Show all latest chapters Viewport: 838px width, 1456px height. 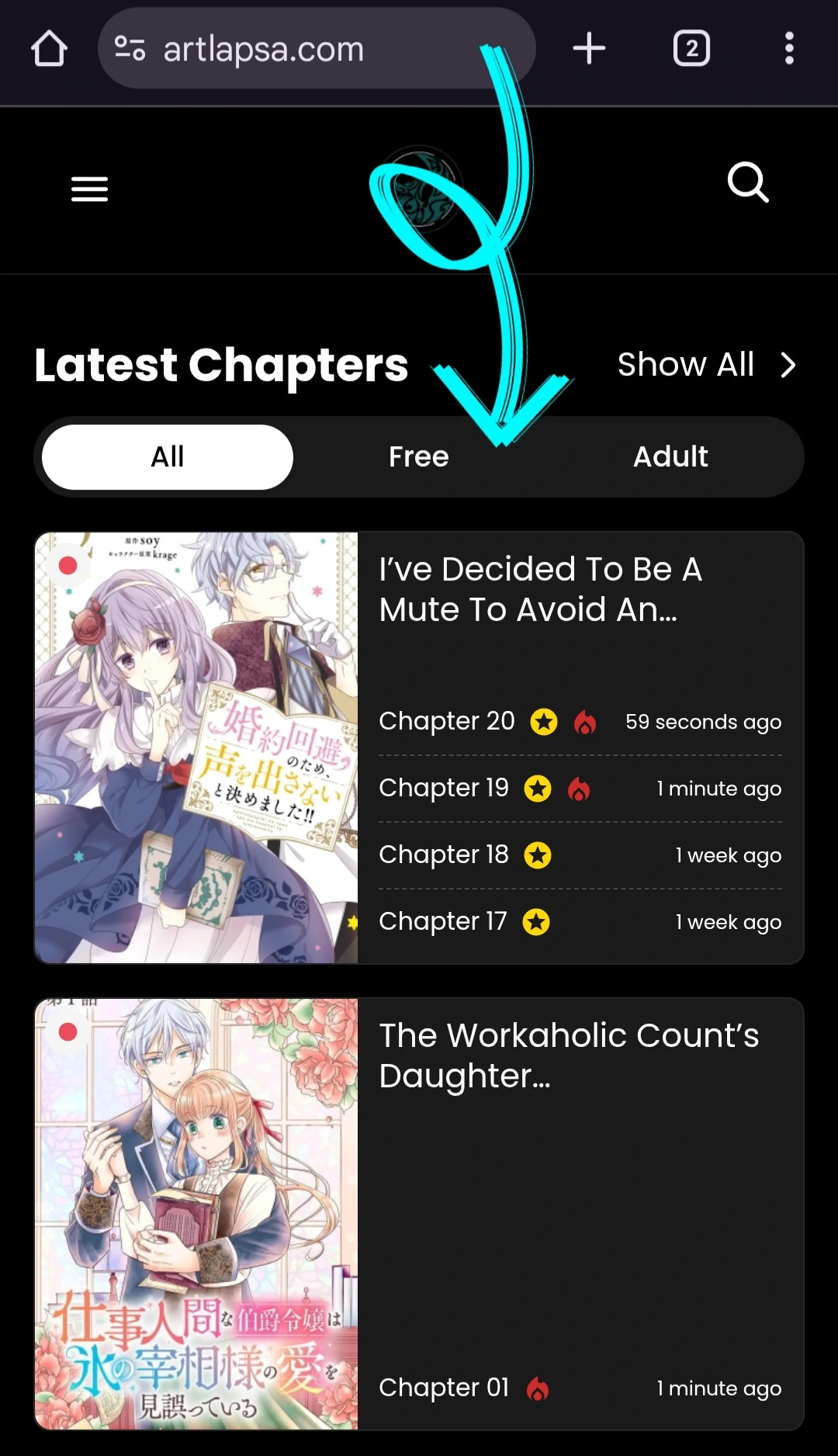[706, 365]
